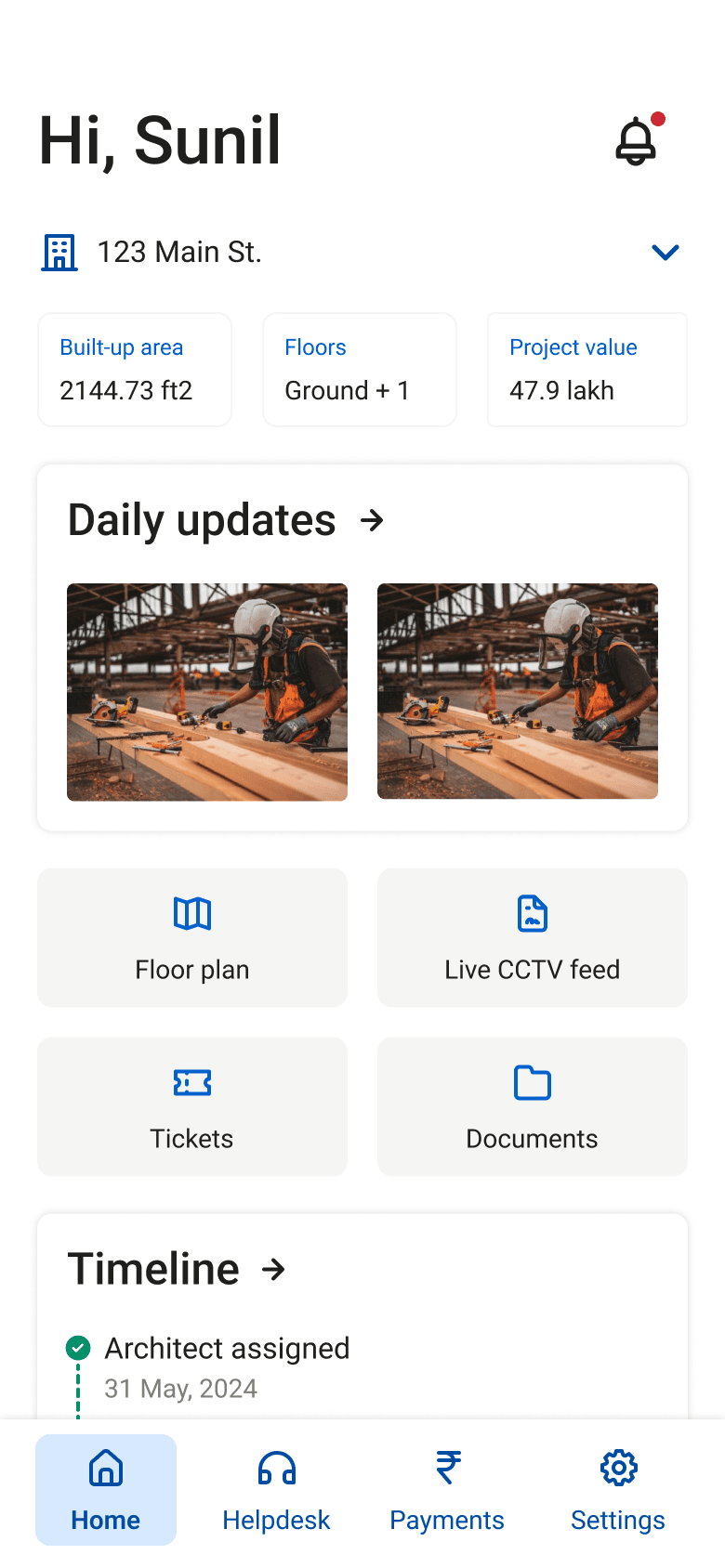The height and width of the screenshot is (1568, 725).
Task: View the first daily update photo
Action: point(207,692)
